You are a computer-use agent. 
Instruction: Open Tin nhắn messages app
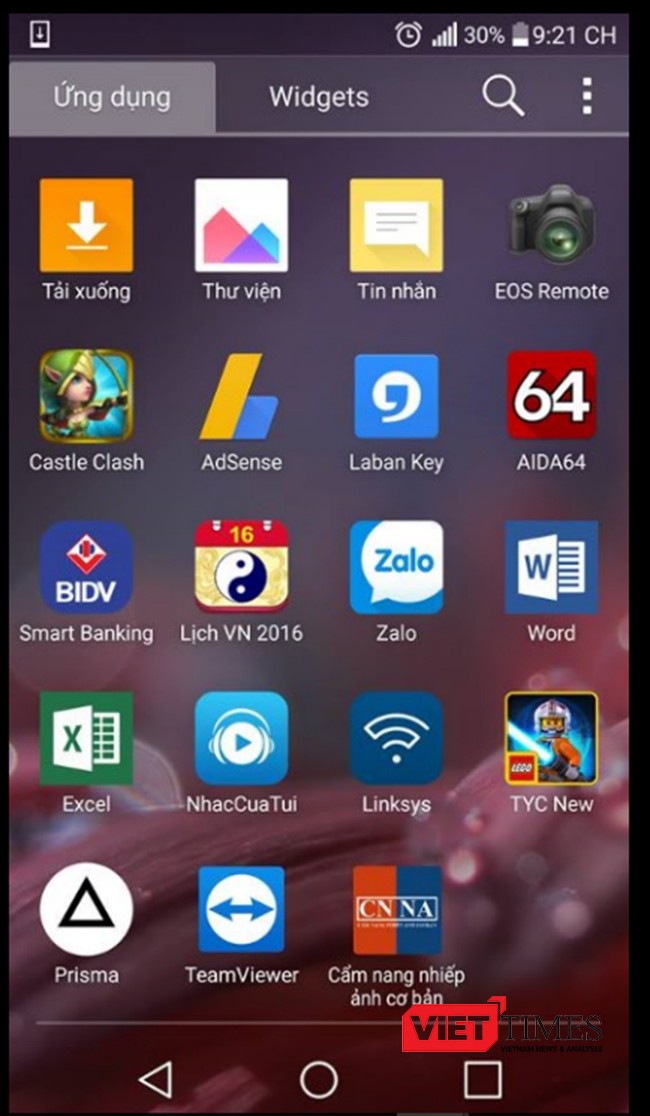[x=396, y=225]
